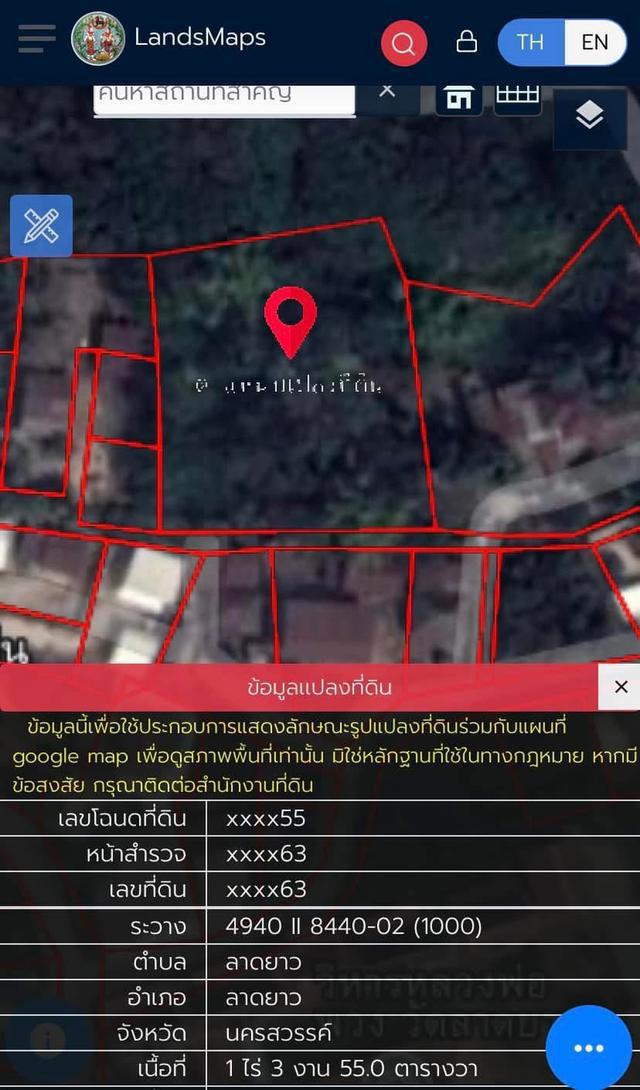Open the hamburger drawer menu

[37, 38]
